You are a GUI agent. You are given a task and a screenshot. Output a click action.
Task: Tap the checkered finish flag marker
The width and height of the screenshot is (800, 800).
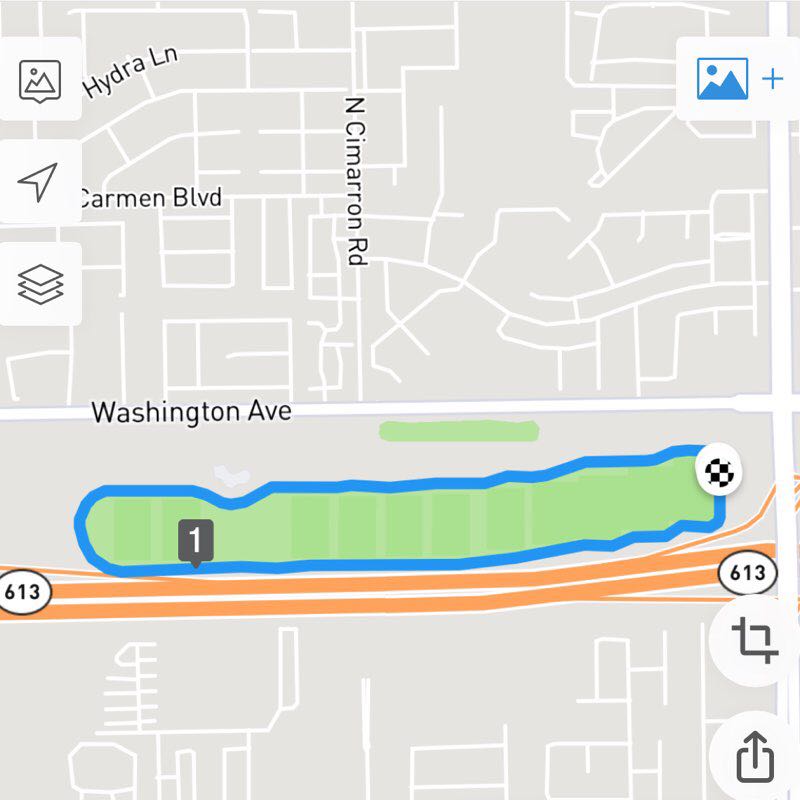coord(720,472)
